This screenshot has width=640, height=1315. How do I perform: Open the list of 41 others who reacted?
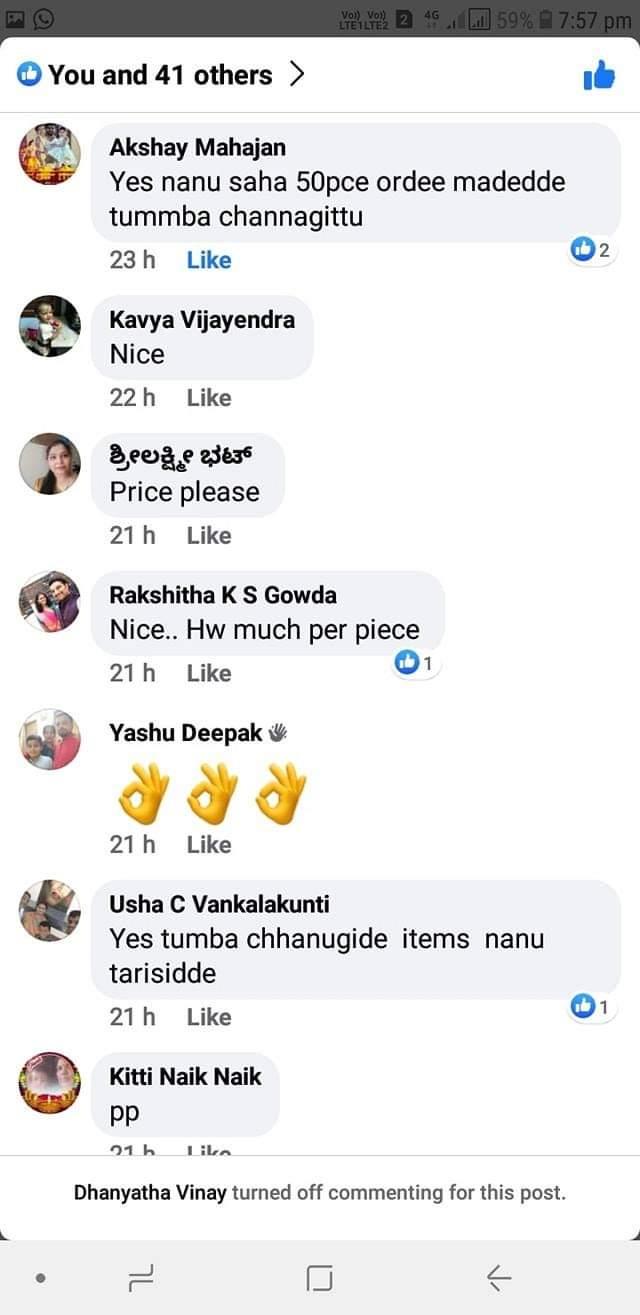tap(160, 75)
